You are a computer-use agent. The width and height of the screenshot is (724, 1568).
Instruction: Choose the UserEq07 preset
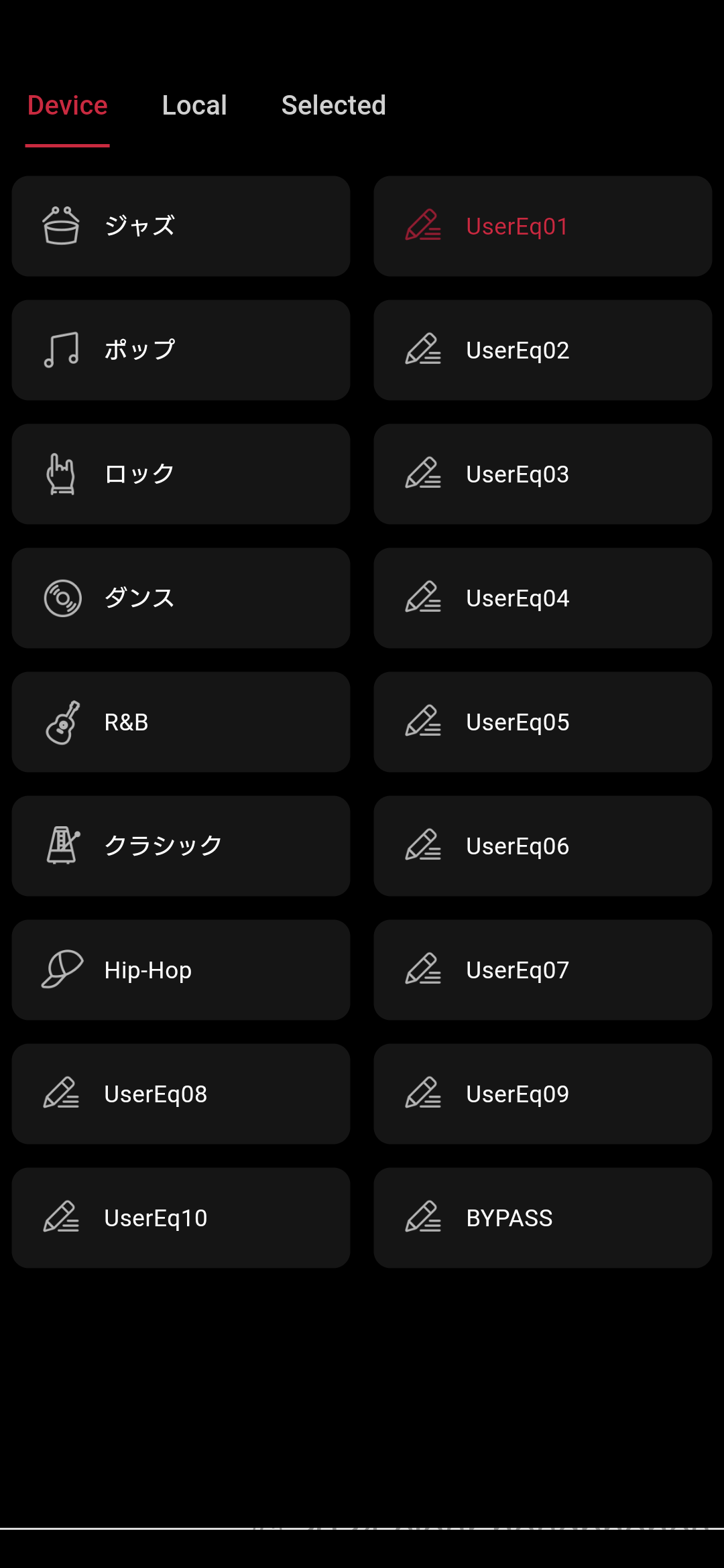[x=542, y=970]
